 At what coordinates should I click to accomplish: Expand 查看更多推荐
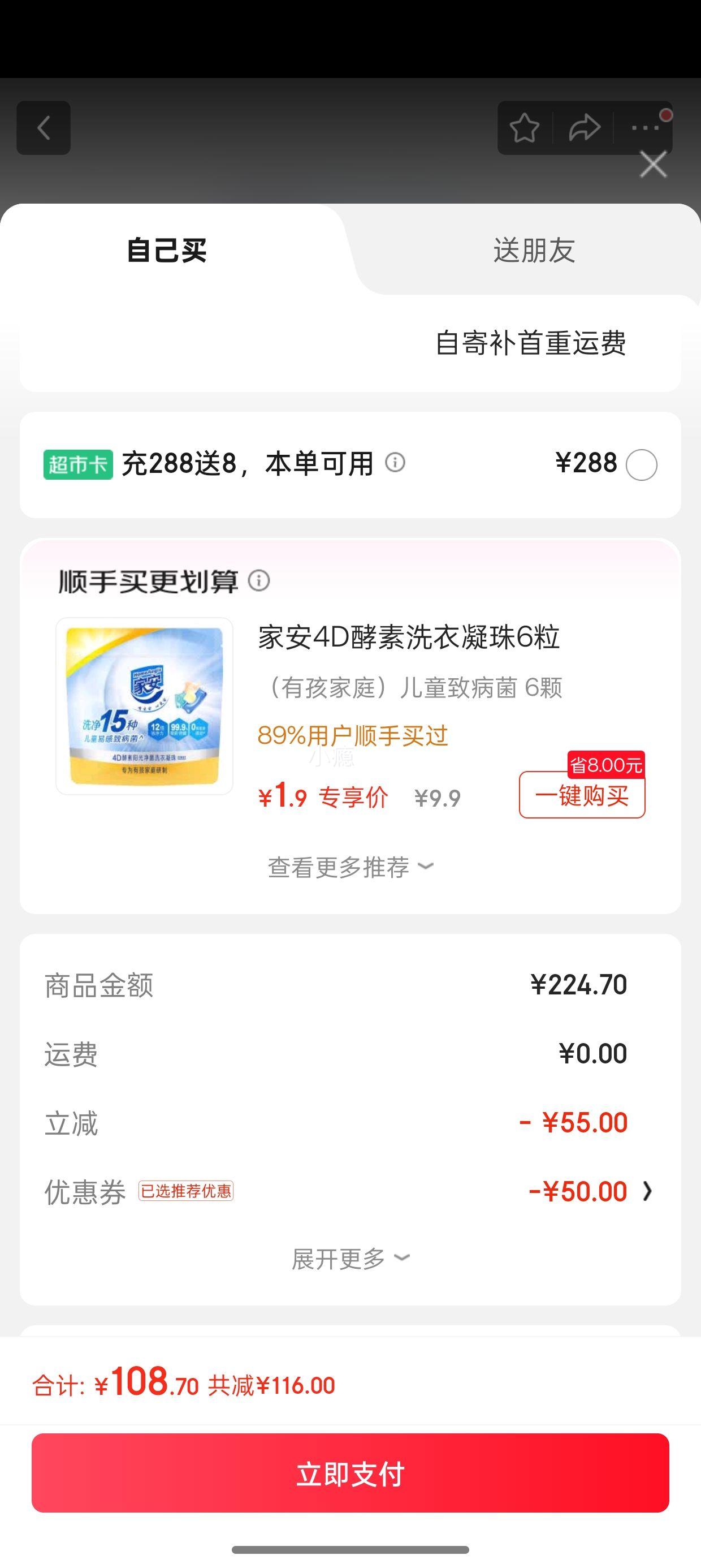[350, 867]
